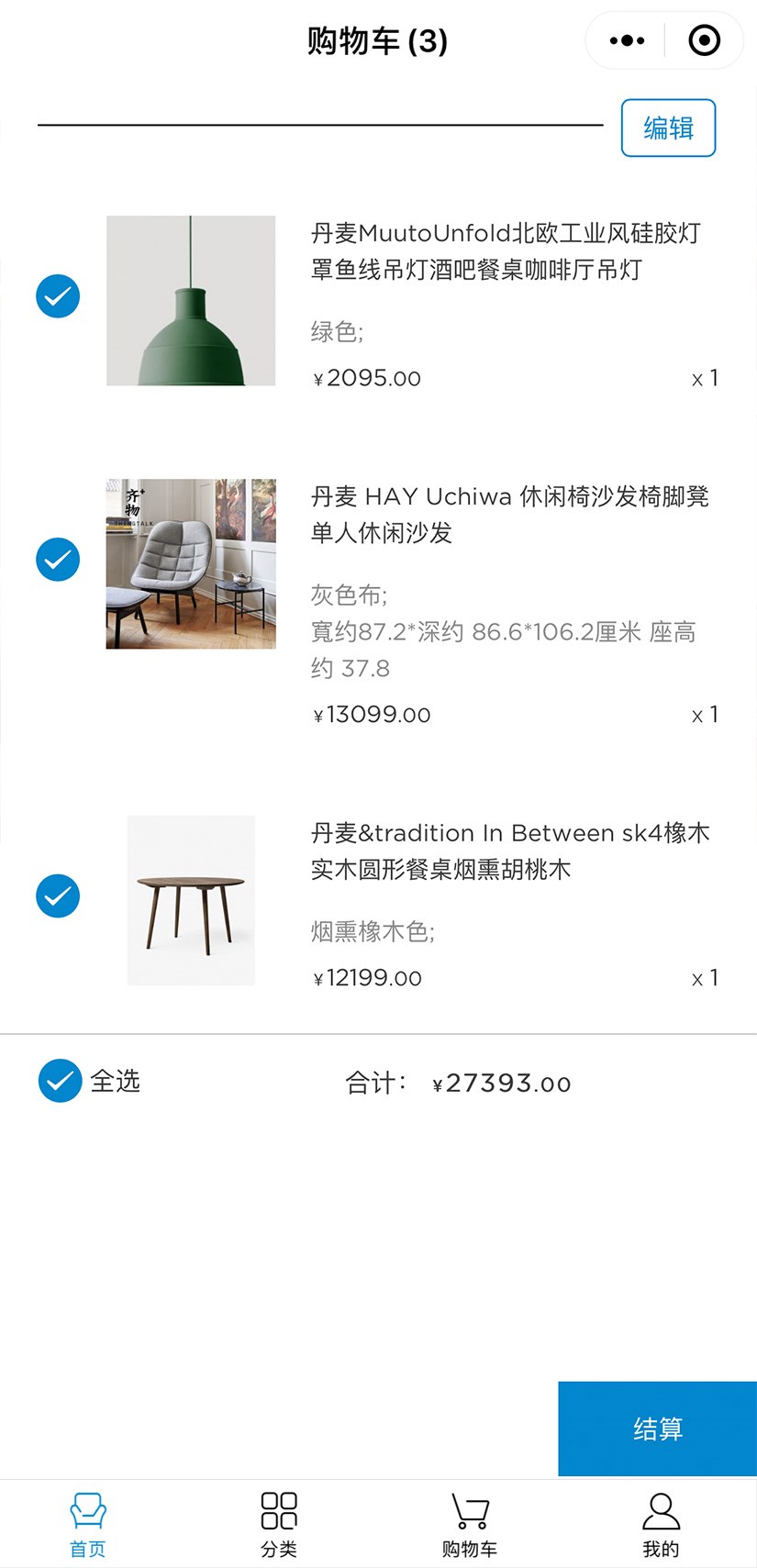Open the HAY Uchiwa lounge chair product
This screenshot has height=1568, width=757.
click(509, 514)
